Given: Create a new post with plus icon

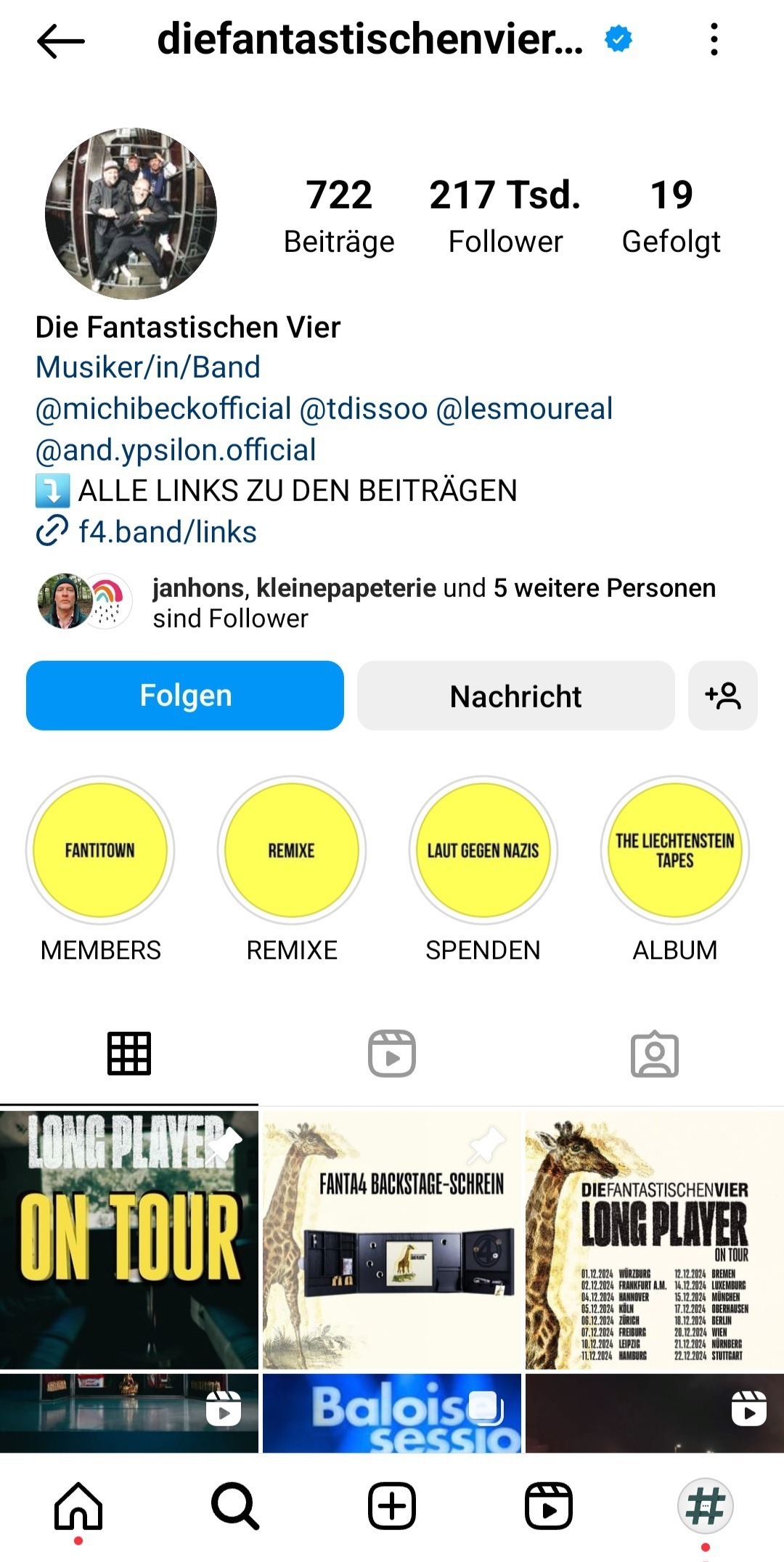Looking at the screenshot, I should (x=392, y=1505).
